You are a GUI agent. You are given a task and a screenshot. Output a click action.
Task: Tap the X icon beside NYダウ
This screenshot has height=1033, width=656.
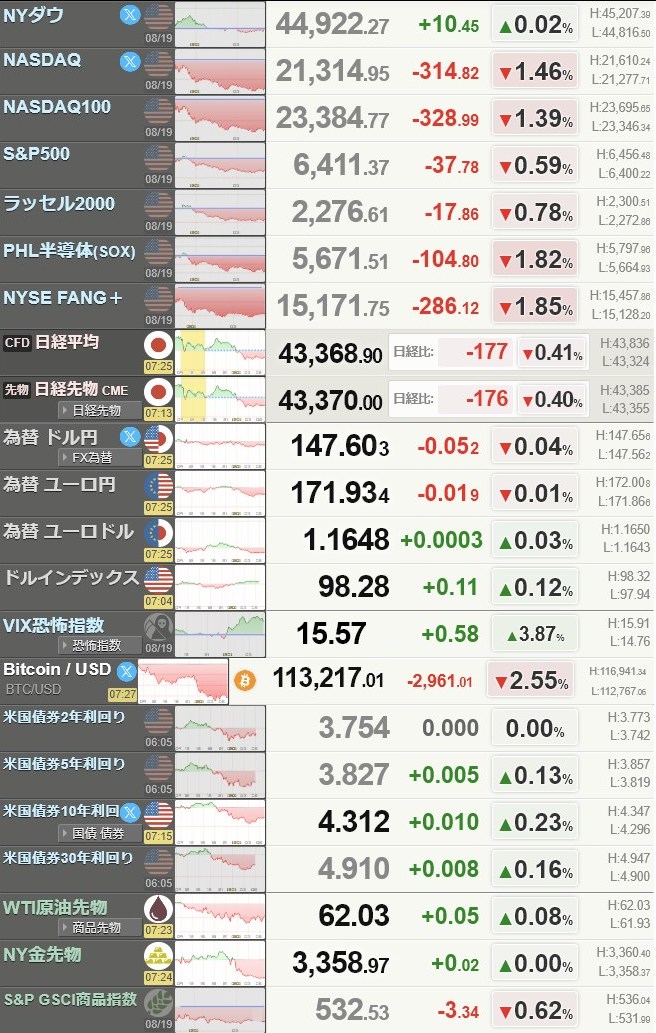130,15
